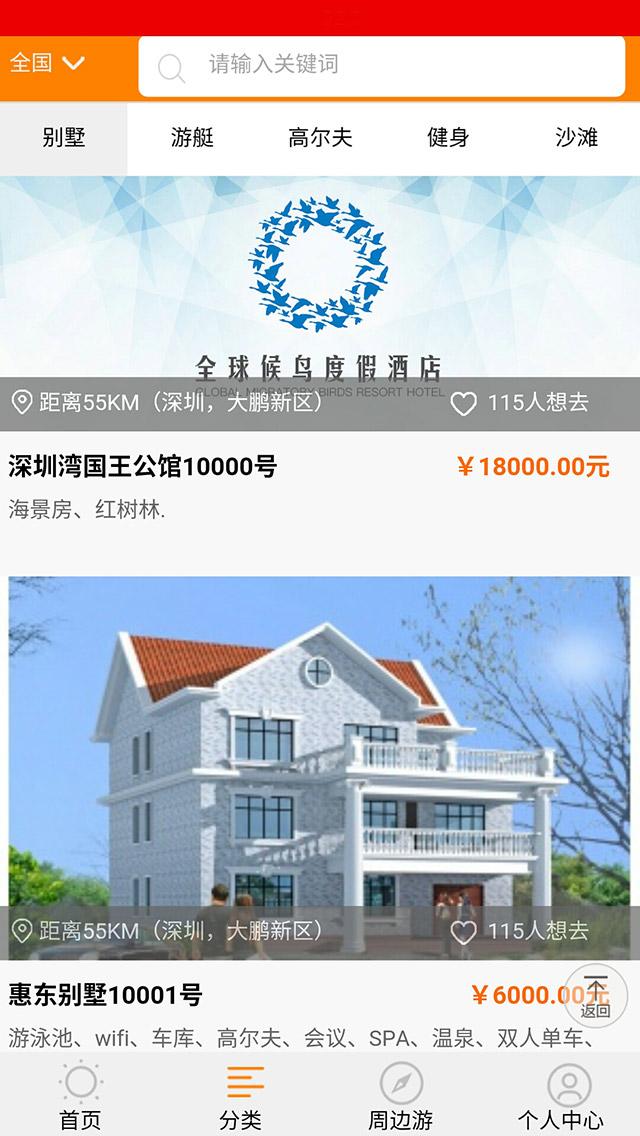Select the 别墅 category tab
640x1136 pixels.
(x=63, y=138)
